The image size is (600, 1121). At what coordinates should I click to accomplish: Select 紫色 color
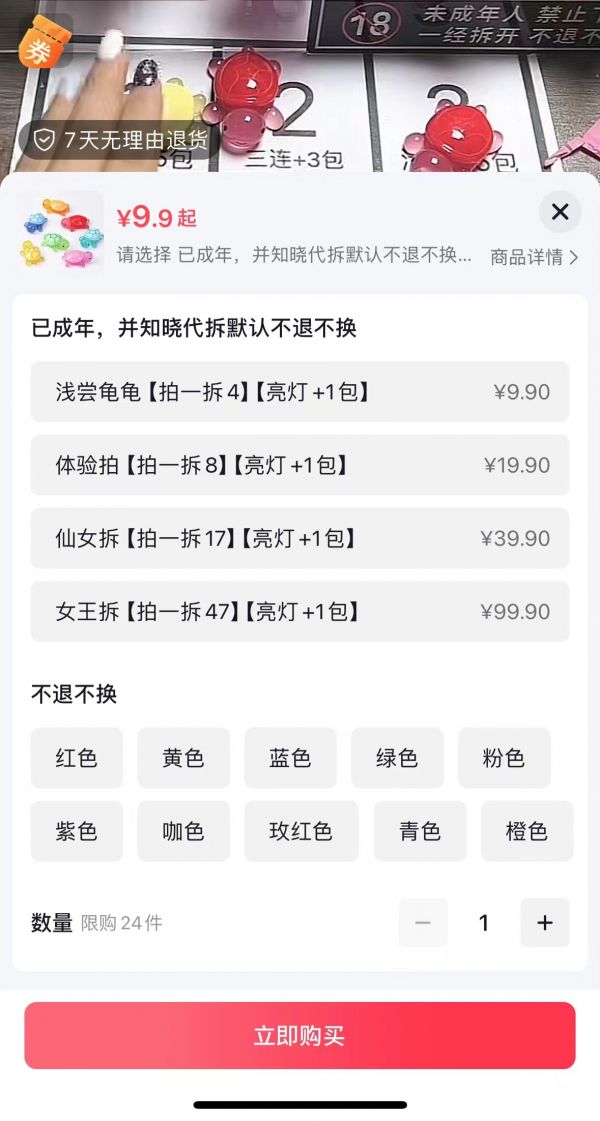[x=77, y=831]
